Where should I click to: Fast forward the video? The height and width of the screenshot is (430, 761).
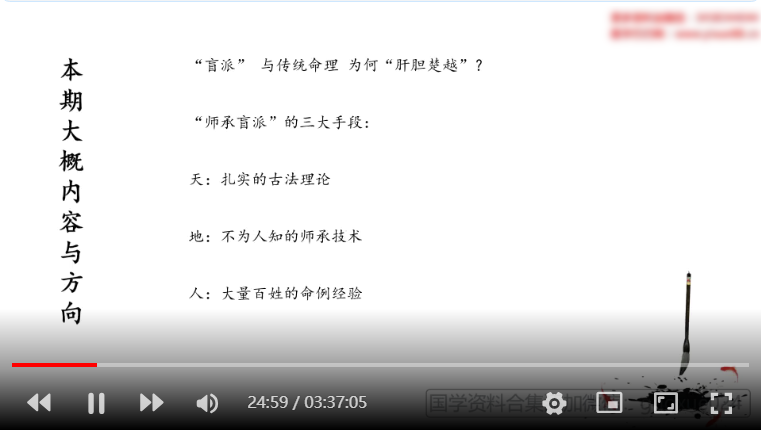[152, 403]
